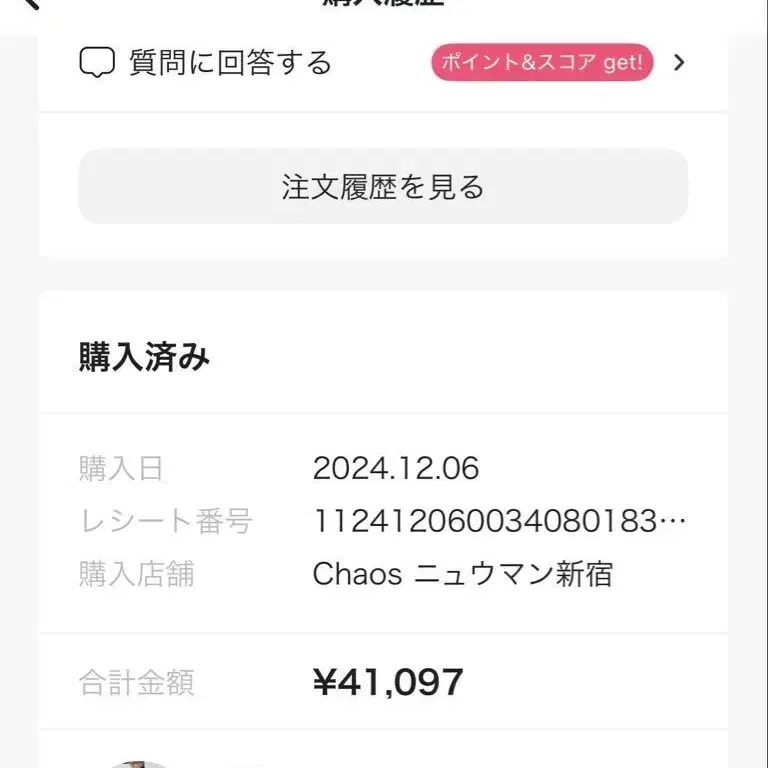Open the 質問に回答する row
The height and width of the screenshot is (768, 768).
point(383,63)
